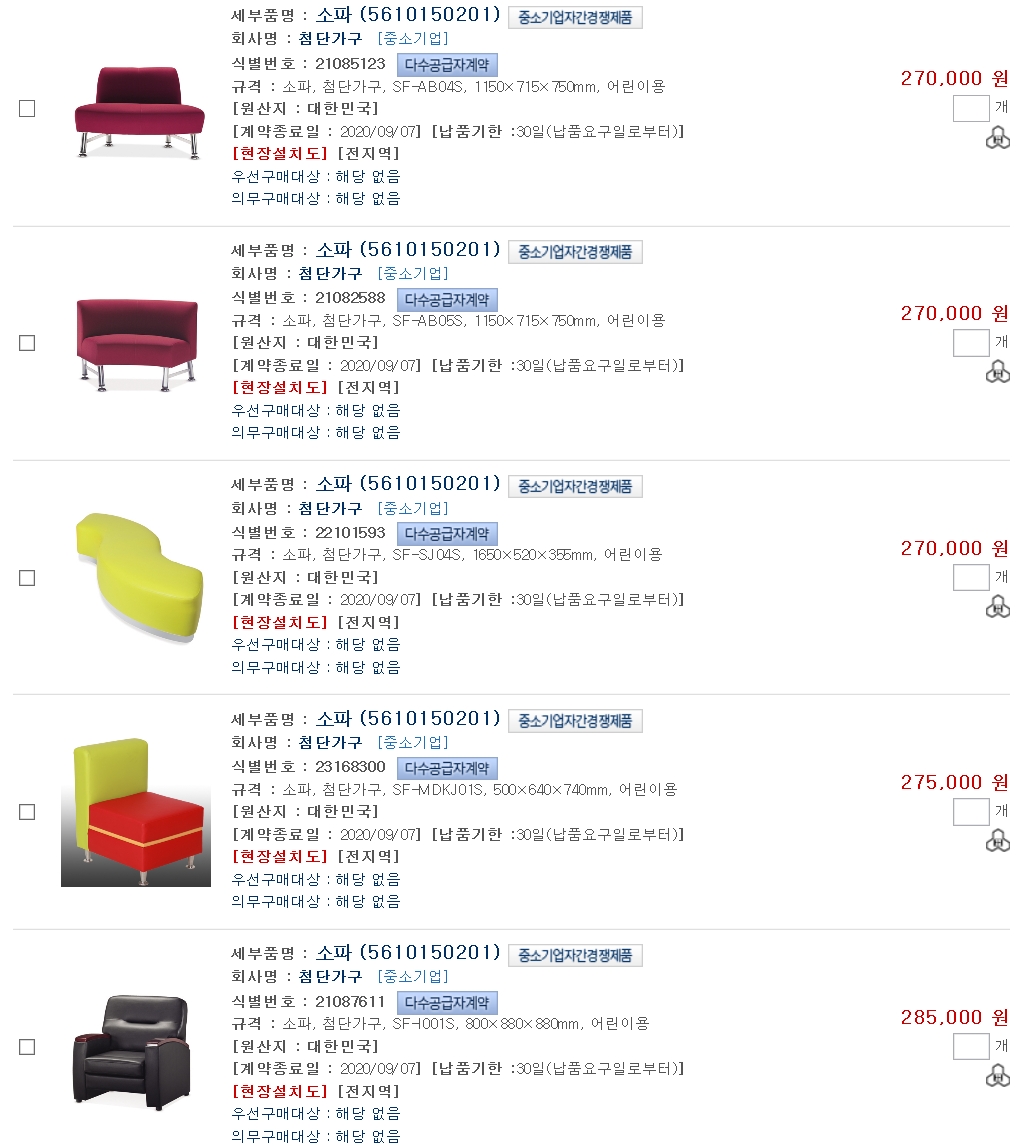This screenshot has width=1024, height=1146.
Task: Focus the quantity box for SF-AB04S
Action: click(971, 108)
